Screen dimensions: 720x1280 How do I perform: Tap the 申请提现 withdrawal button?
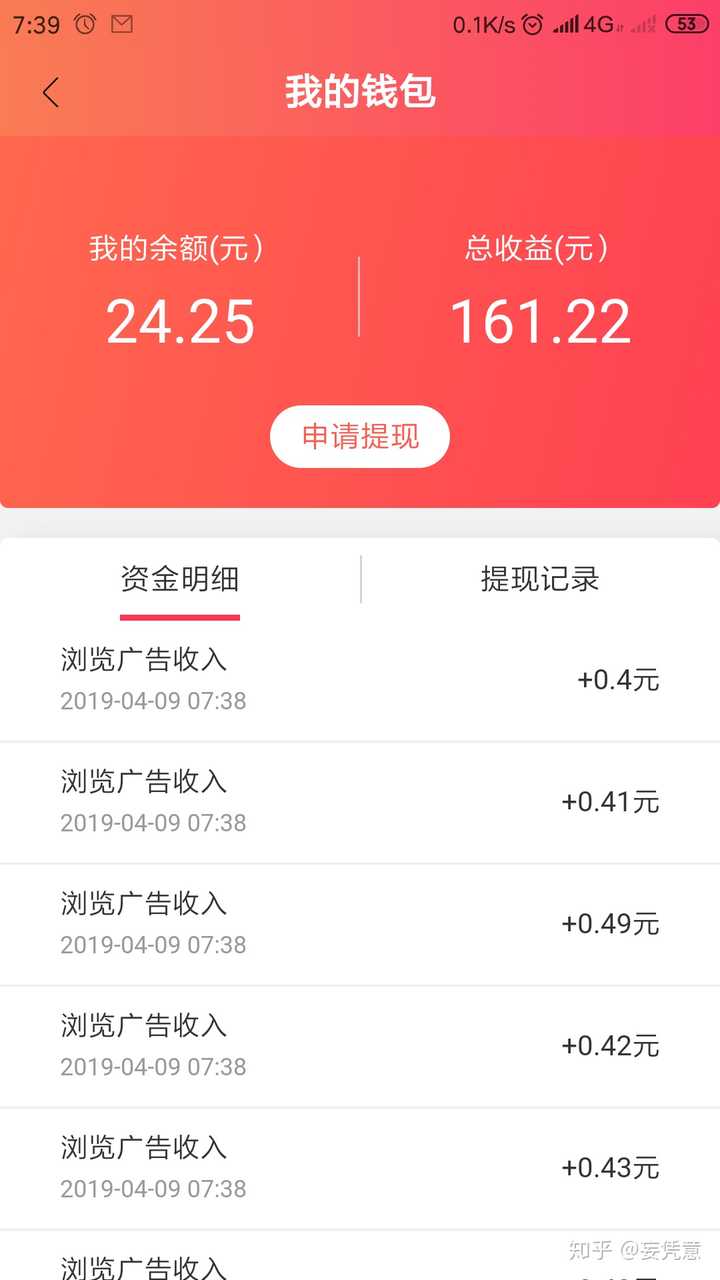(x=360, y=436)
